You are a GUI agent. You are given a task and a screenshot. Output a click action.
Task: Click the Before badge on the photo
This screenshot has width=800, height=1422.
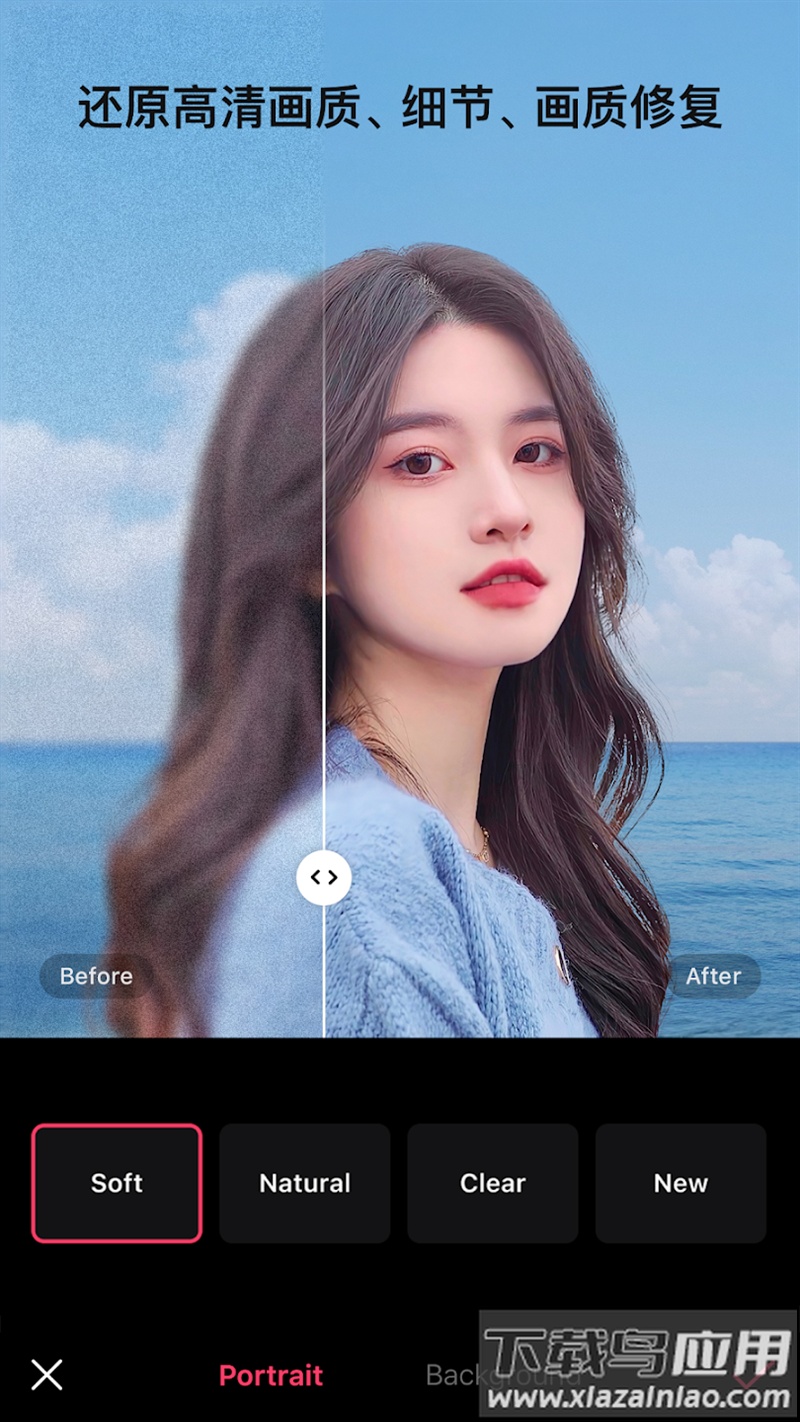pyautogui.click(x=93, y=976)
